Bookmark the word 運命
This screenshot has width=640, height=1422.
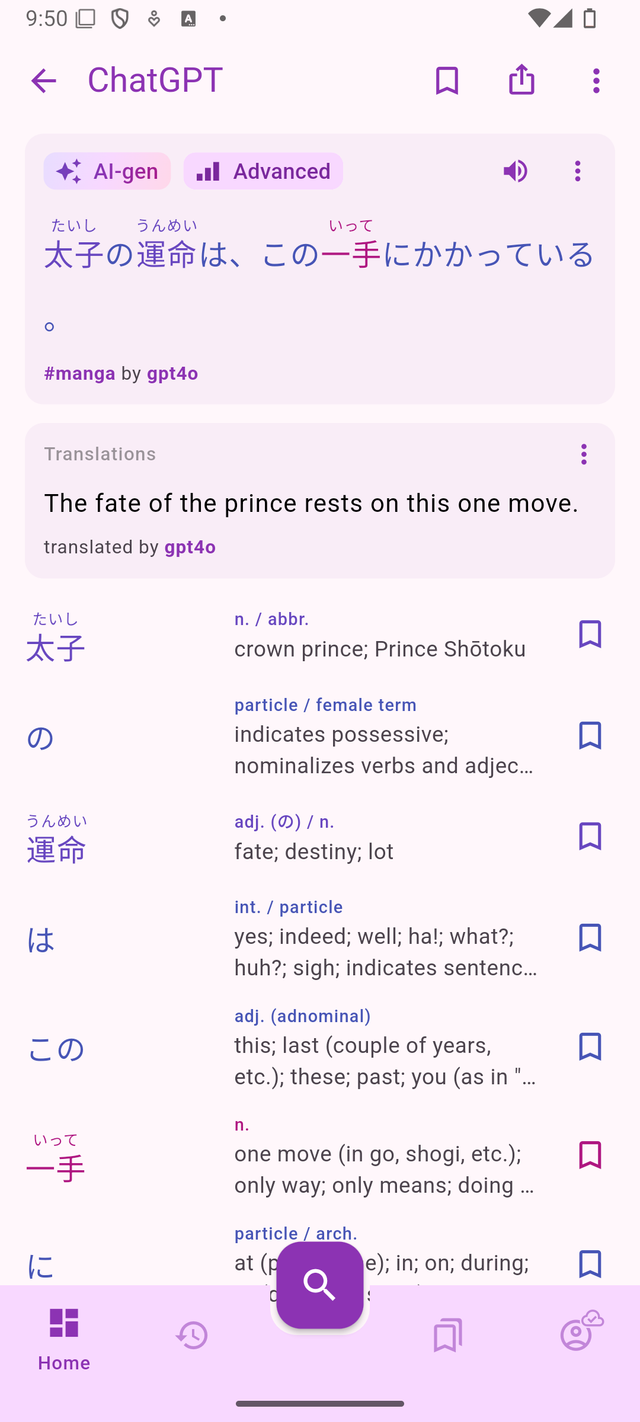tap(590, 836)
